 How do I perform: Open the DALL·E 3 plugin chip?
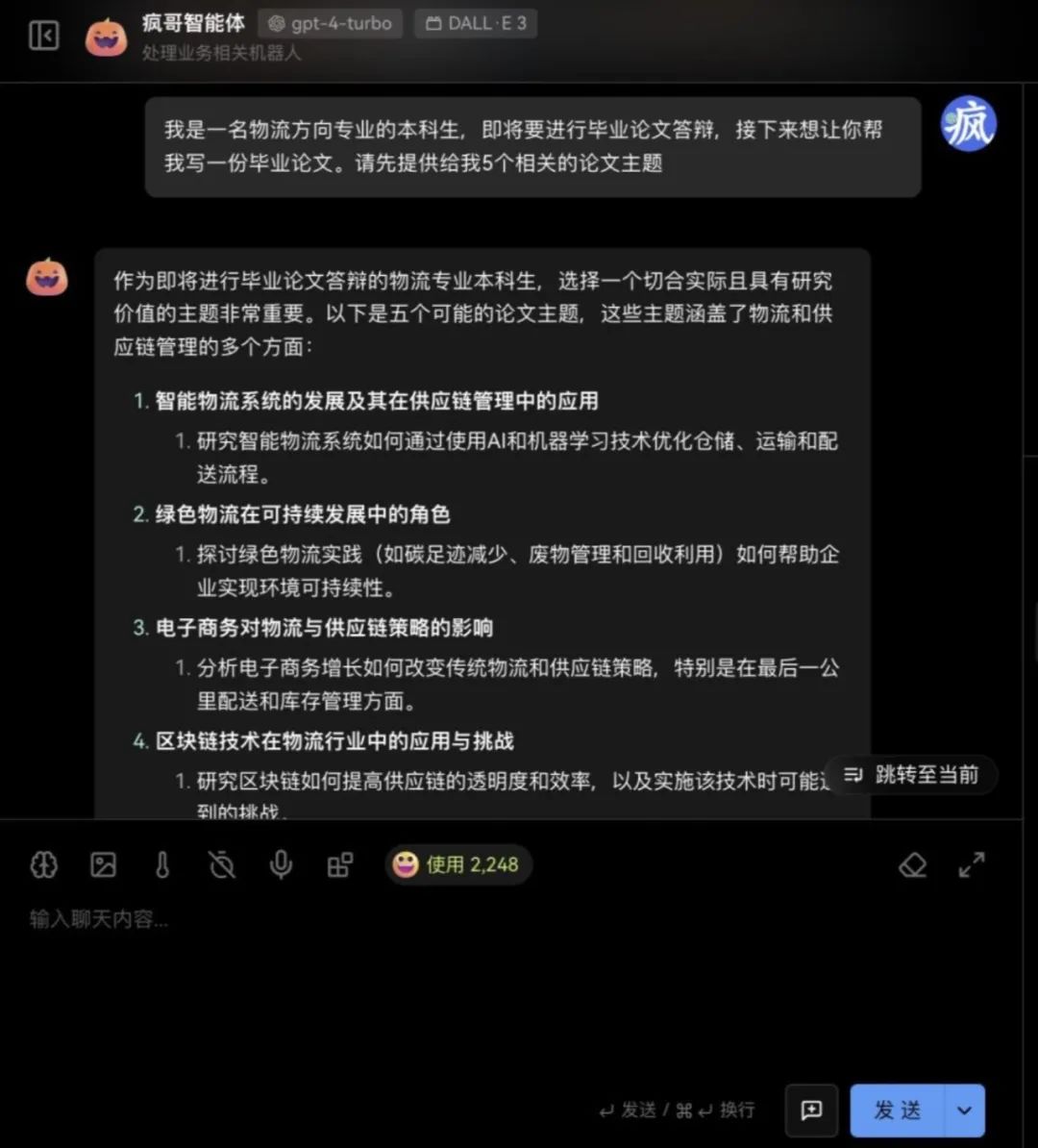tap(476, 23)
